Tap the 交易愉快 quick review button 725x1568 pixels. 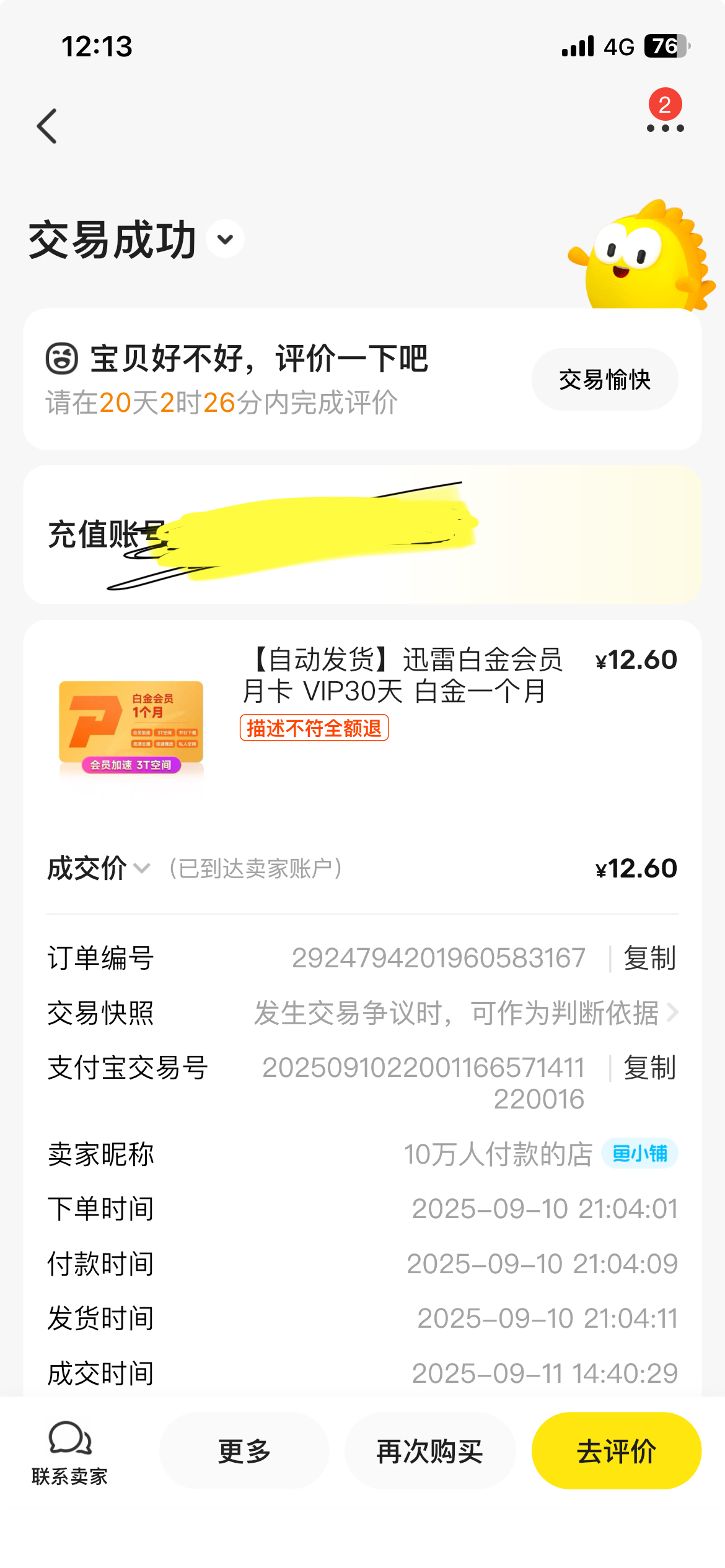pos(604,380)
